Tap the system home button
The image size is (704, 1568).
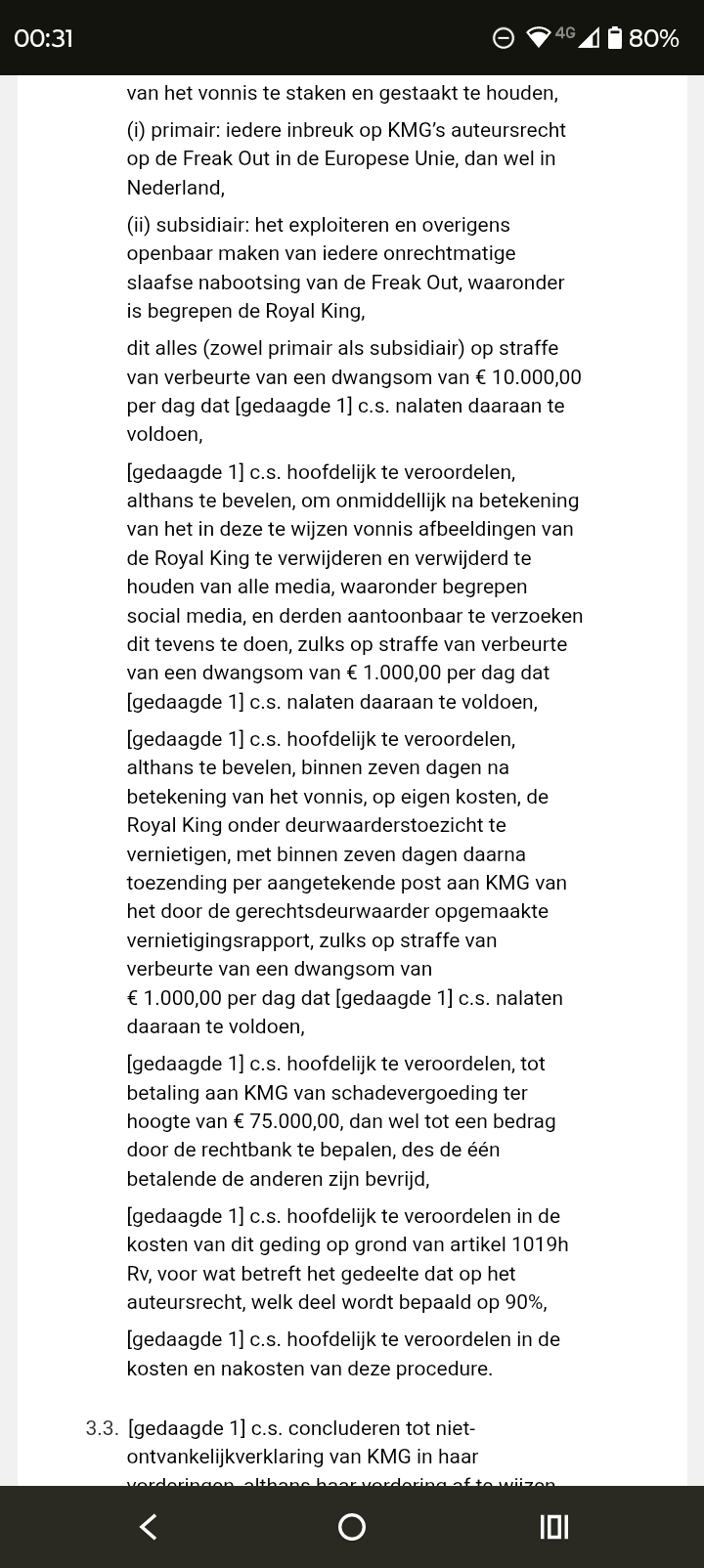coord(352,1527)
